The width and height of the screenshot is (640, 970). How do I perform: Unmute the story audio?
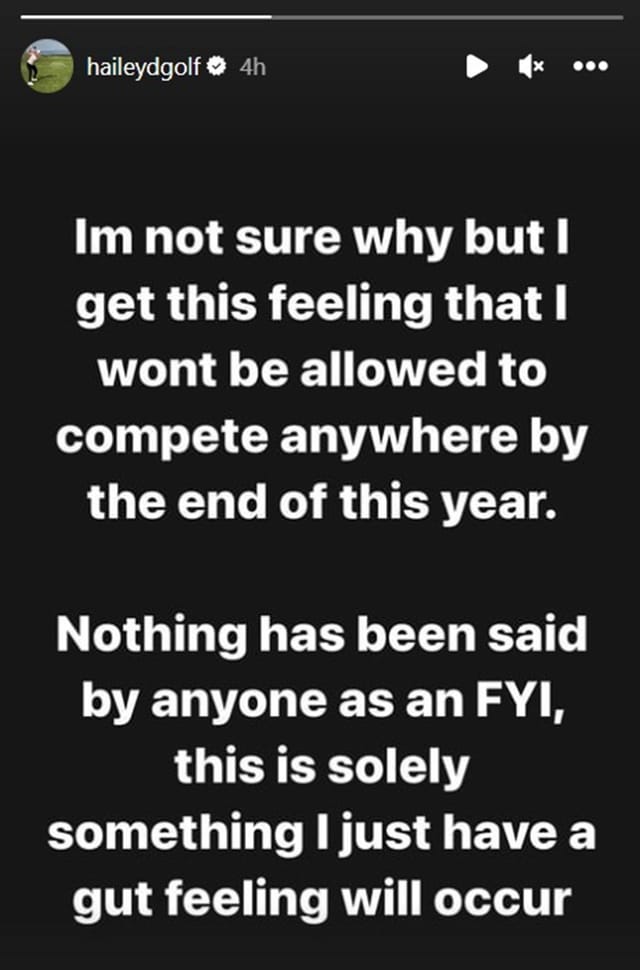531,67
